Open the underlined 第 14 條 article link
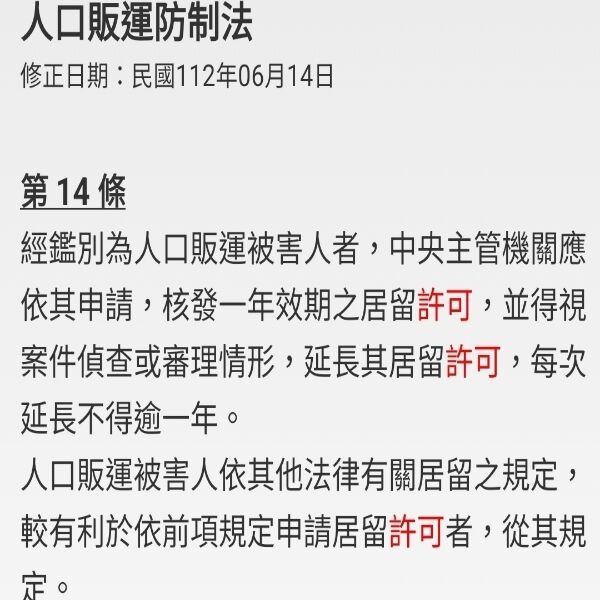This screenshot has height=600, width=600. 73,192
